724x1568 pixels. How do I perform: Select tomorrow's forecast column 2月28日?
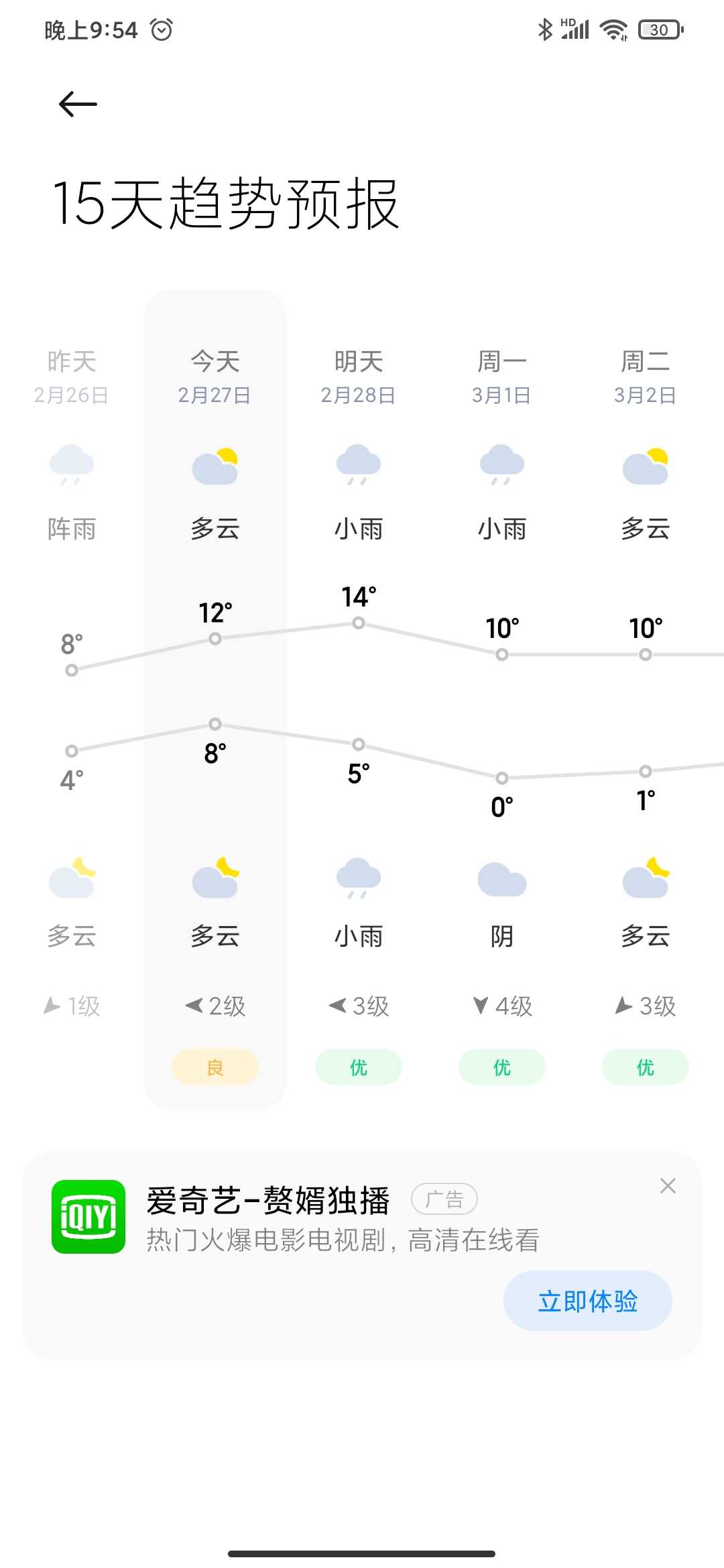(x=359, y=700)
